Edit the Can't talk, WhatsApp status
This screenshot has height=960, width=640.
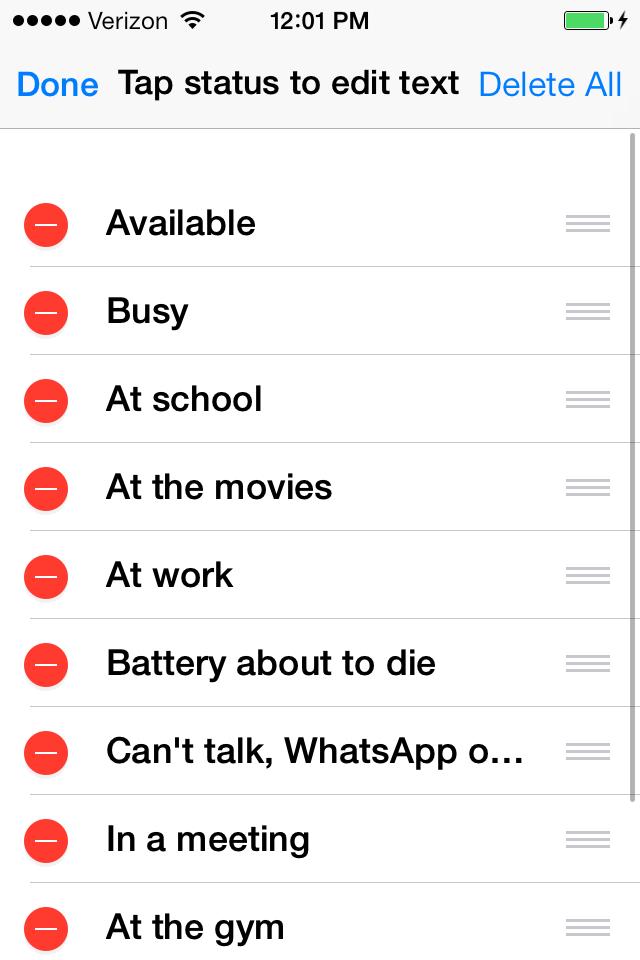coord(314,751)
